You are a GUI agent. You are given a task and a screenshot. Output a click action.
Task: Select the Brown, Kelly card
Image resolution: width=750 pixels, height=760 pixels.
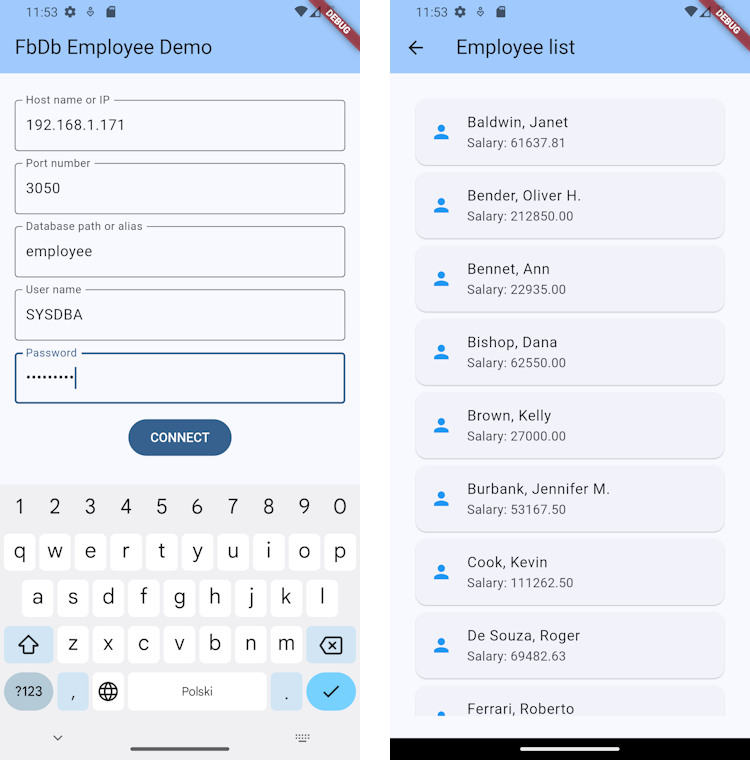click(569, 425)
